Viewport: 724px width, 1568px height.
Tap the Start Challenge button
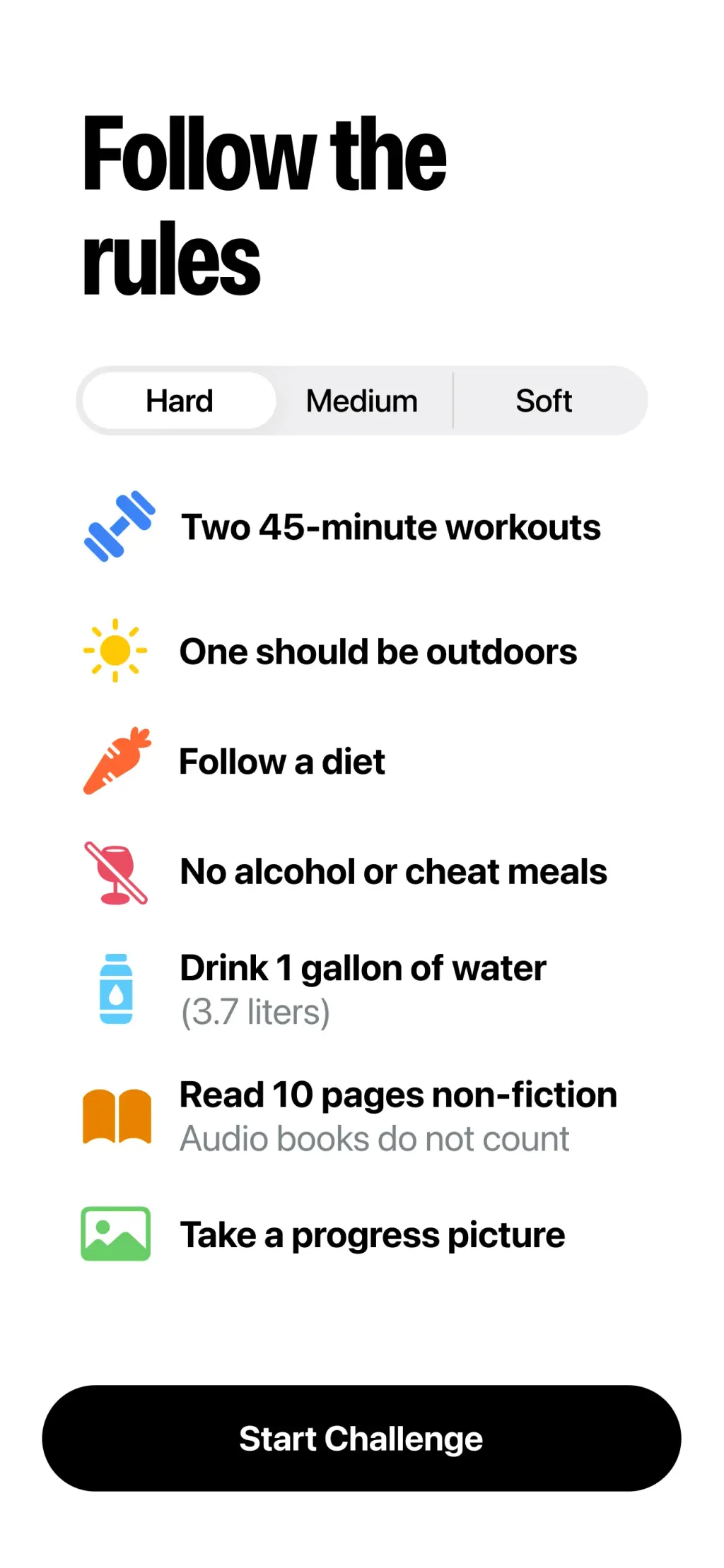pyautogui.click(x=362, y=1438)
